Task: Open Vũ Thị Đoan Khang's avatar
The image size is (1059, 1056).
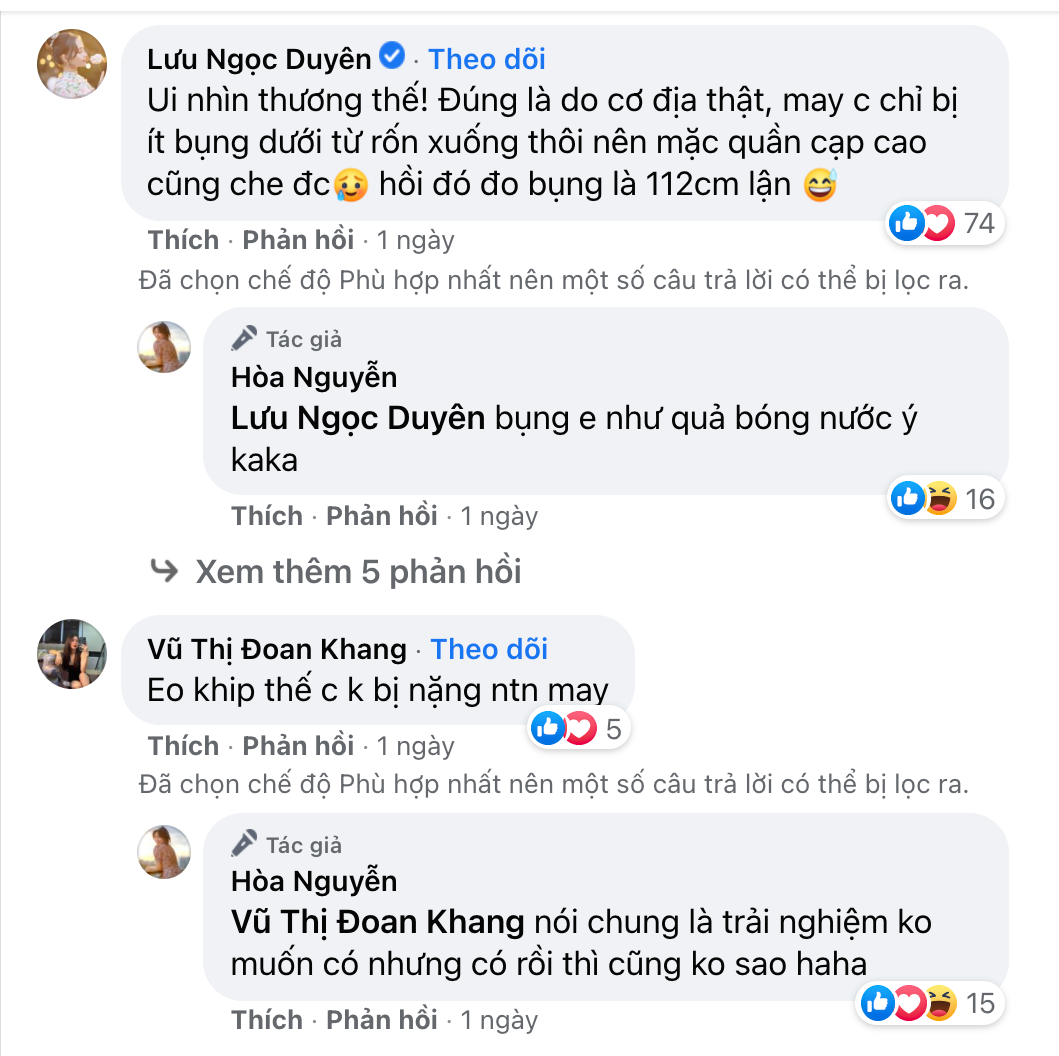Action: coord(72,653)
